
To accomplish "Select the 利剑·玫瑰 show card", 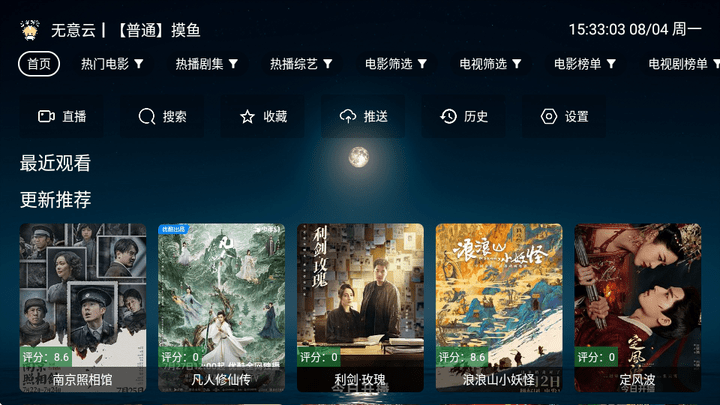I will pyautogui.click(x=360, y=307).
